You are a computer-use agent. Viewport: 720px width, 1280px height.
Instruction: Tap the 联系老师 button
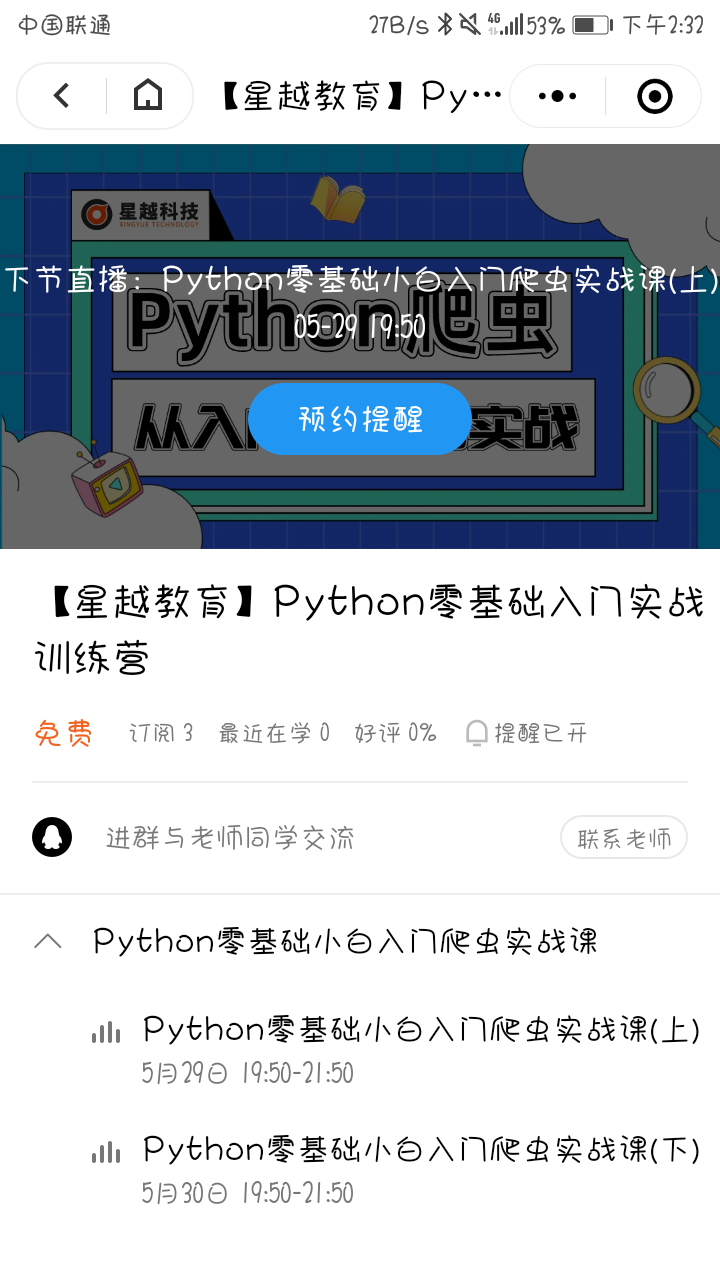pyautogui.click(x=623, y=837)
